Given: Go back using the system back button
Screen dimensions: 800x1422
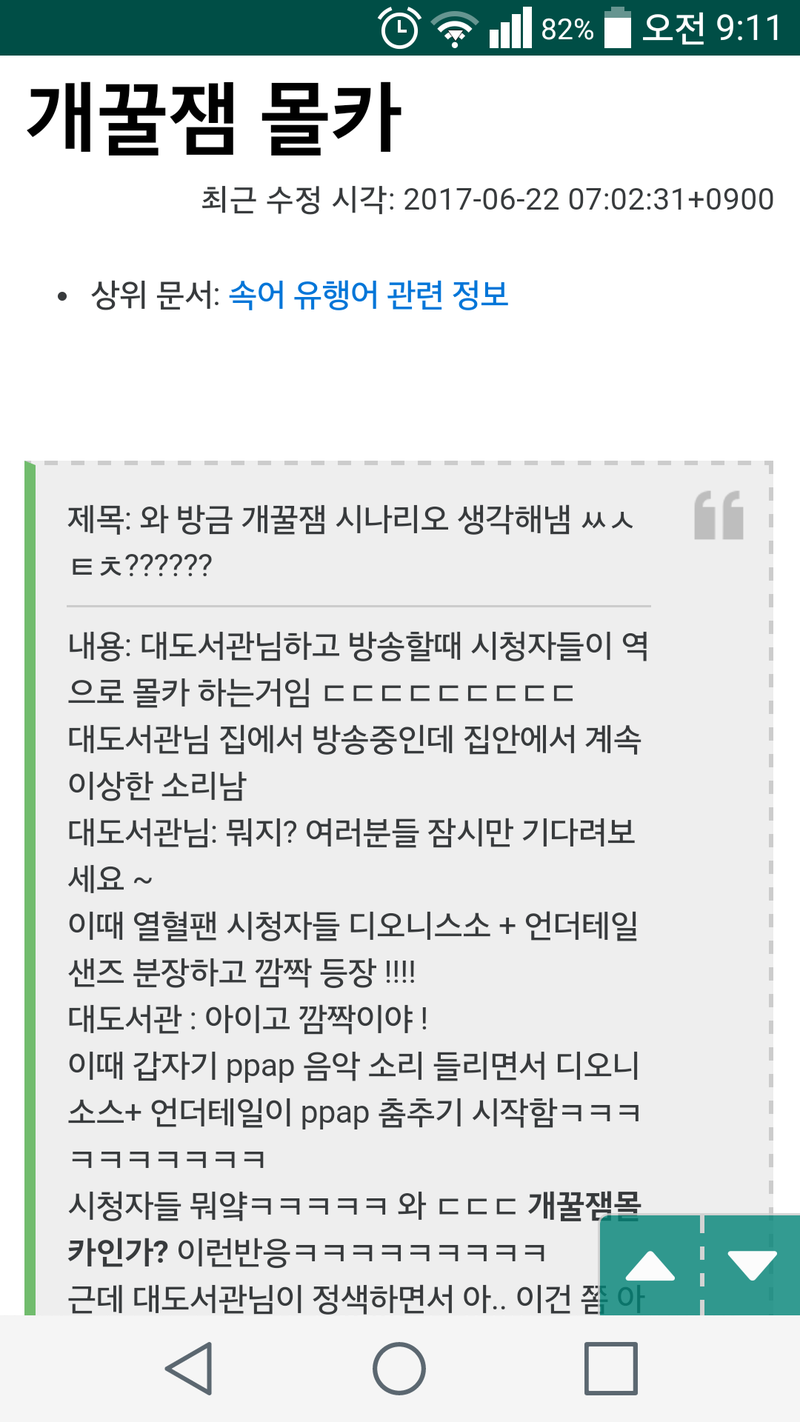Looking at the screenshot, I should (x=189, y=1368).
